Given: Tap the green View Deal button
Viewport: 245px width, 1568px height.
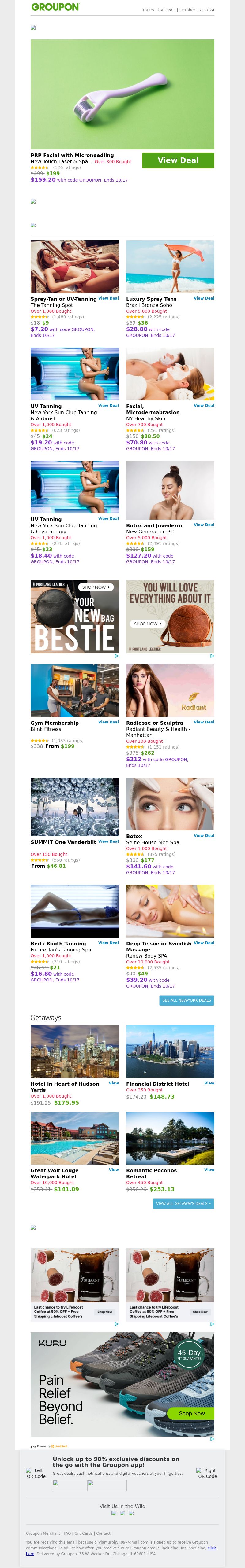Looking at the screenshot, I should tap(178, 160).
